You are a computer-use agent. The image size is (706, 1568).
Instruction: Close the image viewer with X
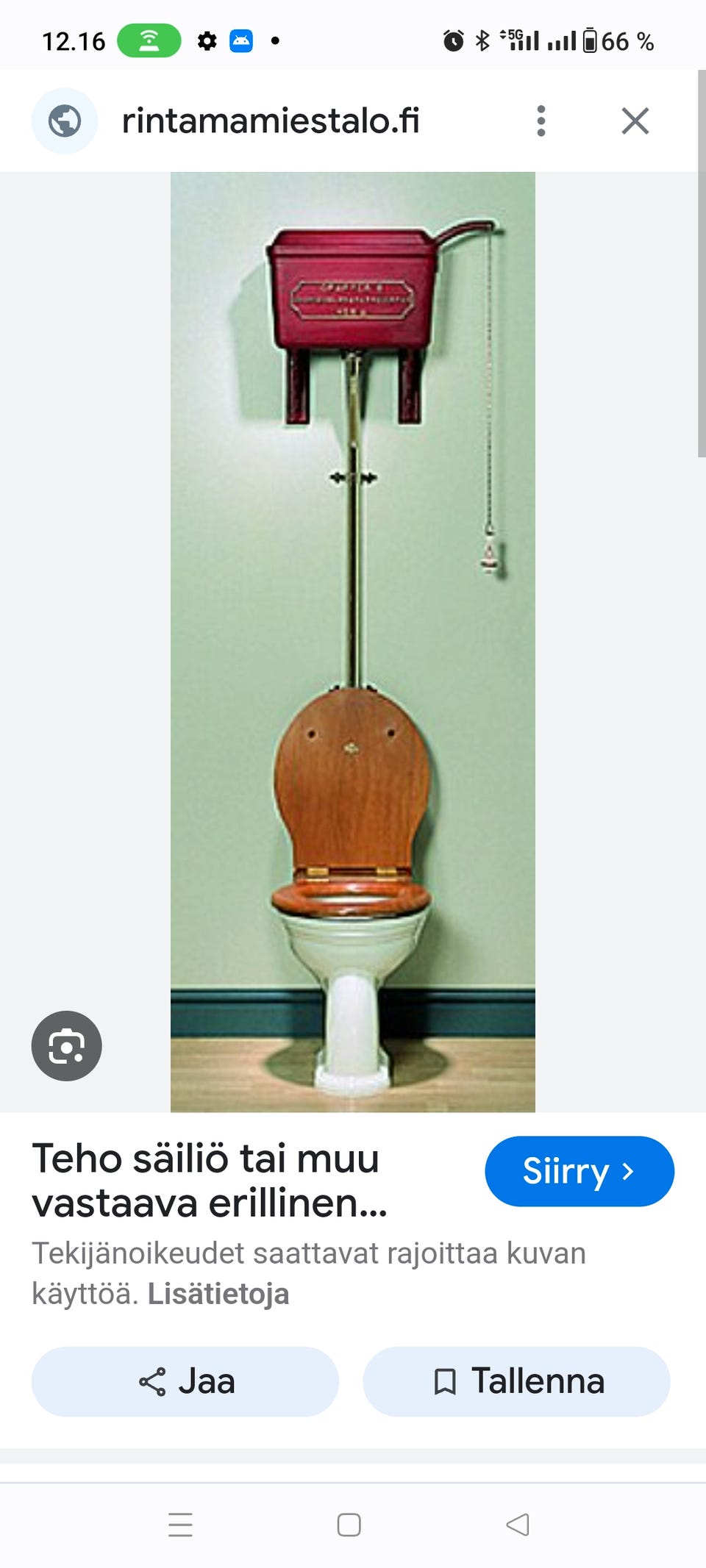tap(635, 121)
